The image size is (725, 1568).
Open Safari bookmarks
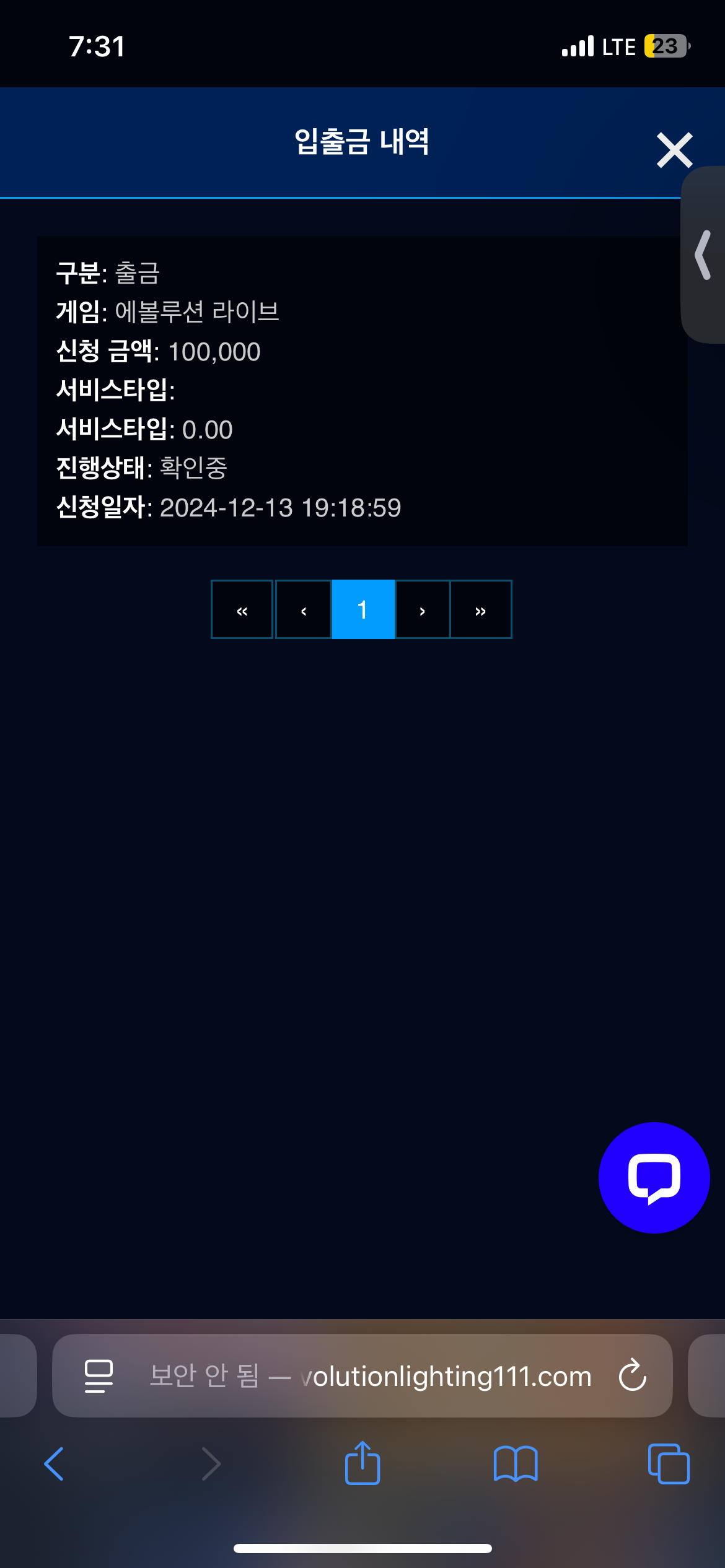(516, 1464)
